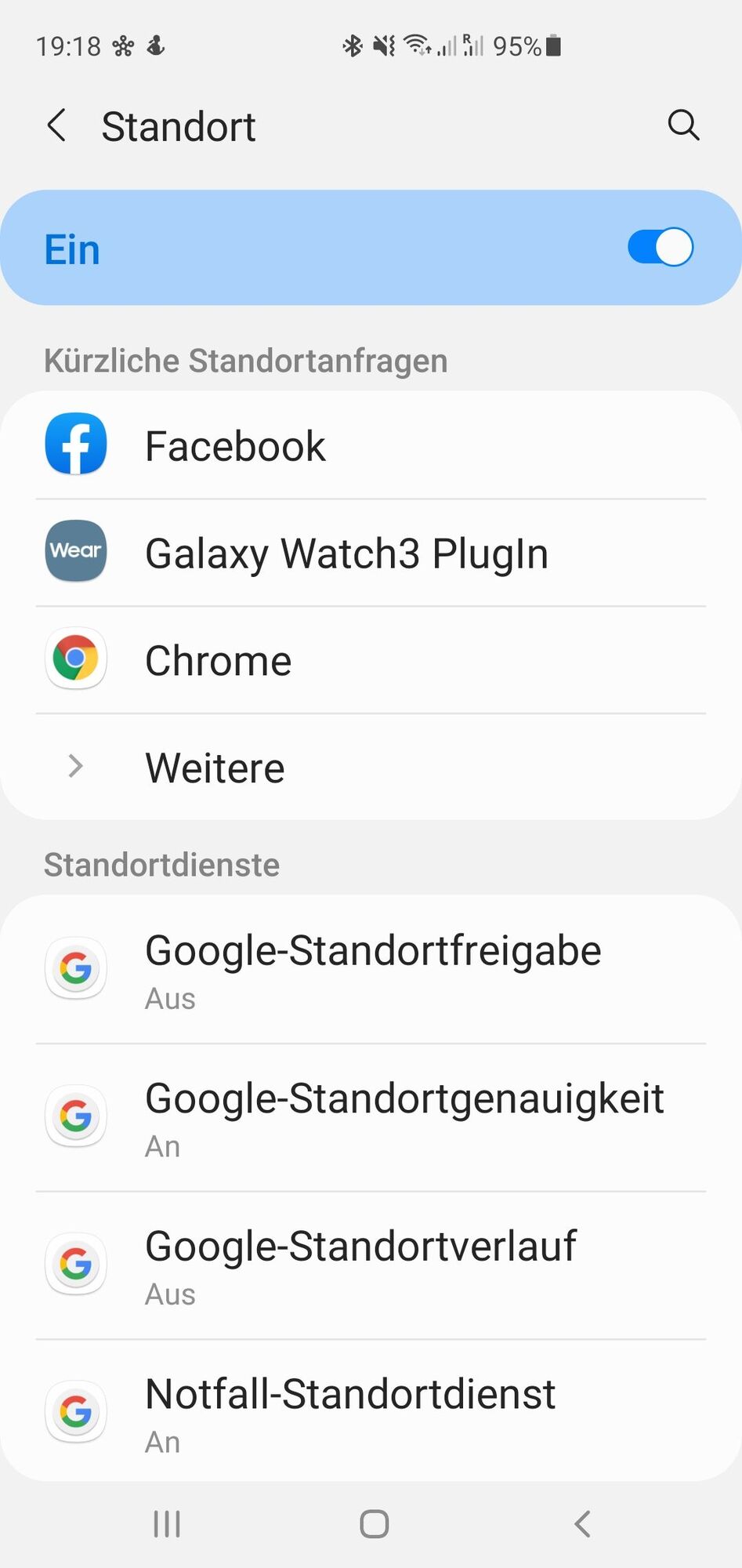Select Chrome in recent location requests

click(x=371, y=660)
